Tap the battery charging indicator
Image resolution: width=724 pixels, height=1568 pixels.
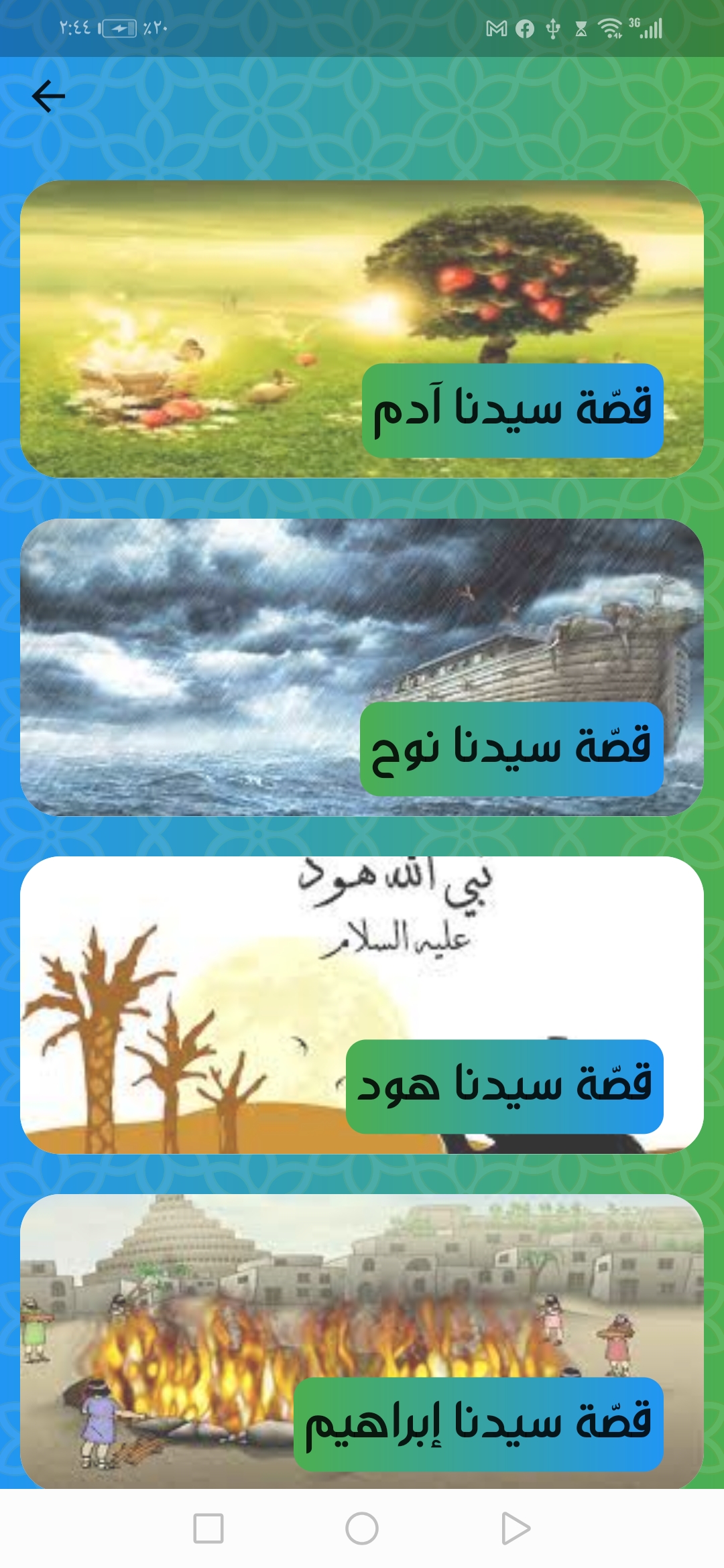click(x=119, y=28)
